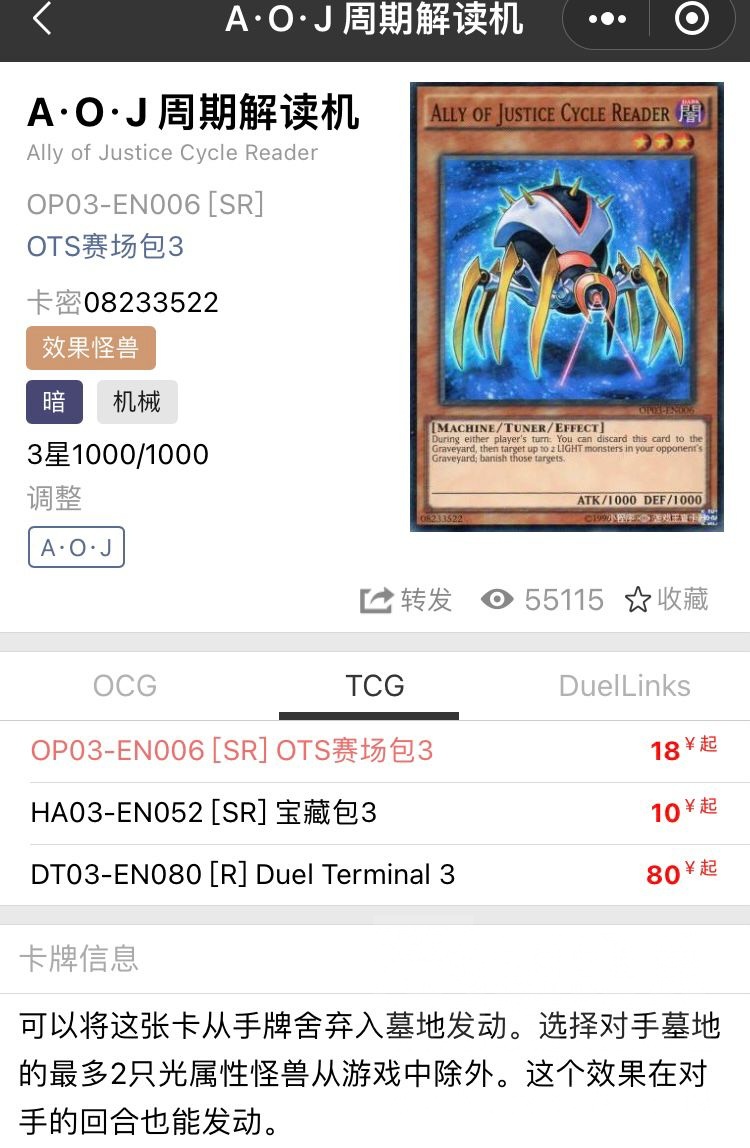Viewport: 750px width, 1148px height.
Task: Open OP03-EN006 OTS赛场包3 price row
Action: click(374, 751)
